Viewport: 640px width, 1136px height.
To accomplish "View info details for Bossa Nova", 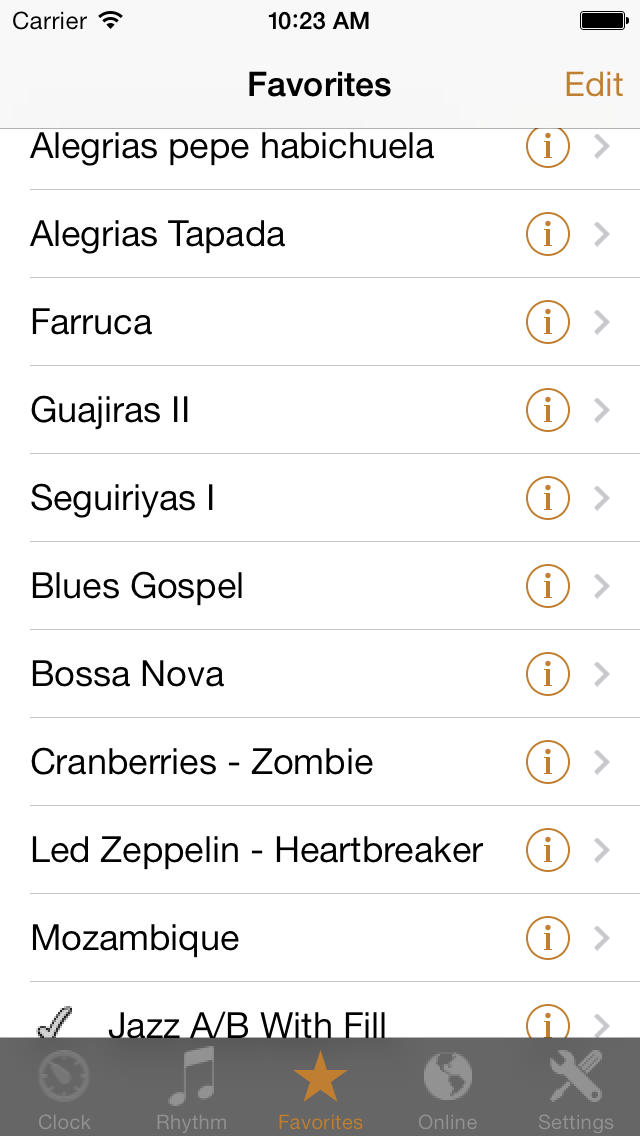I will 547,674.
